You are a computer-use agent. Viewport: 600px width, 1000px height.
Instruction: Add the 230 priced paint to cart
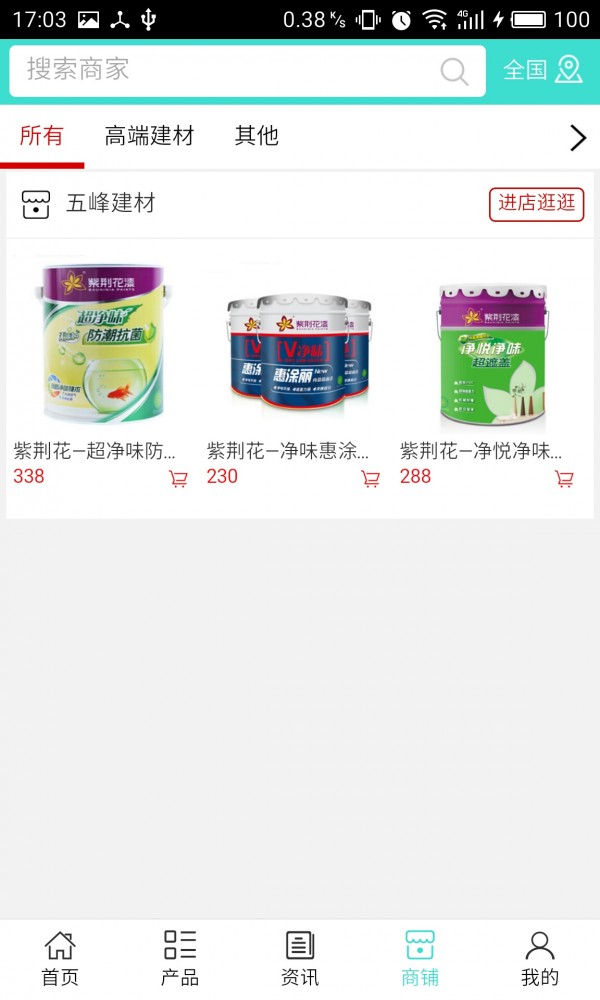pyautogui.click(x=371, y=479)
